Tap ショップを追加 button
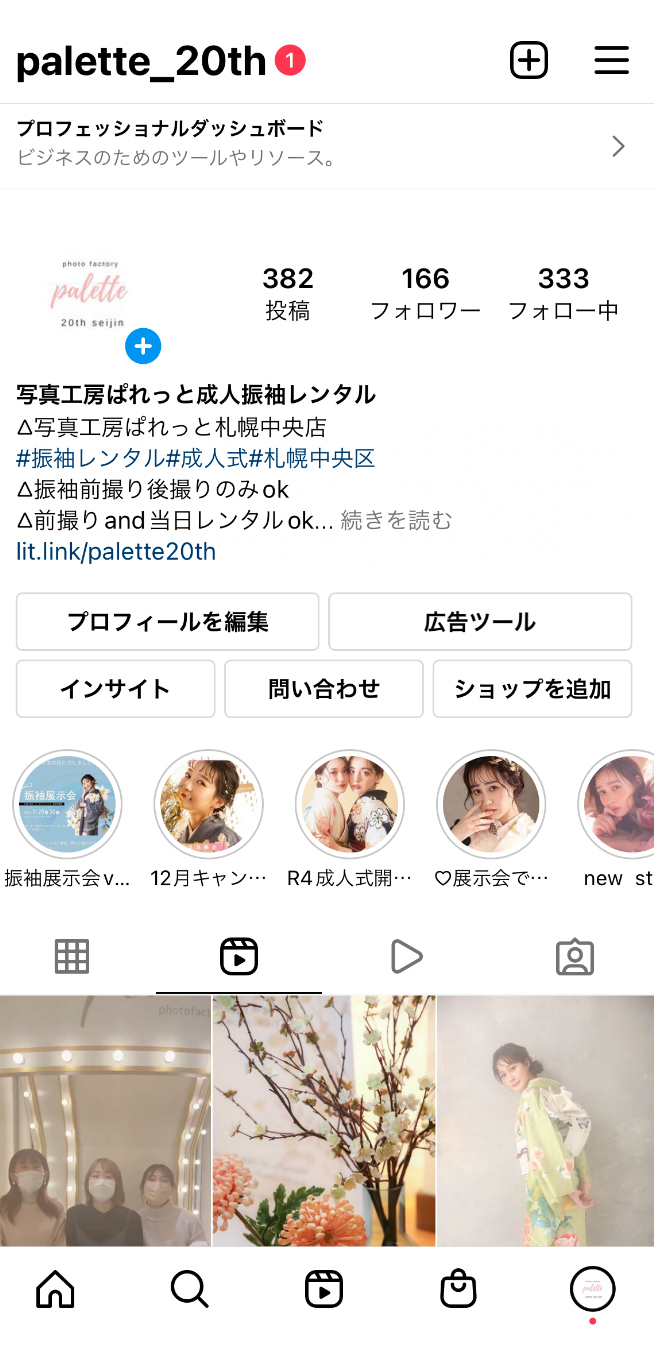Viewport: 654px width, 1358px height. coord(532,689)
